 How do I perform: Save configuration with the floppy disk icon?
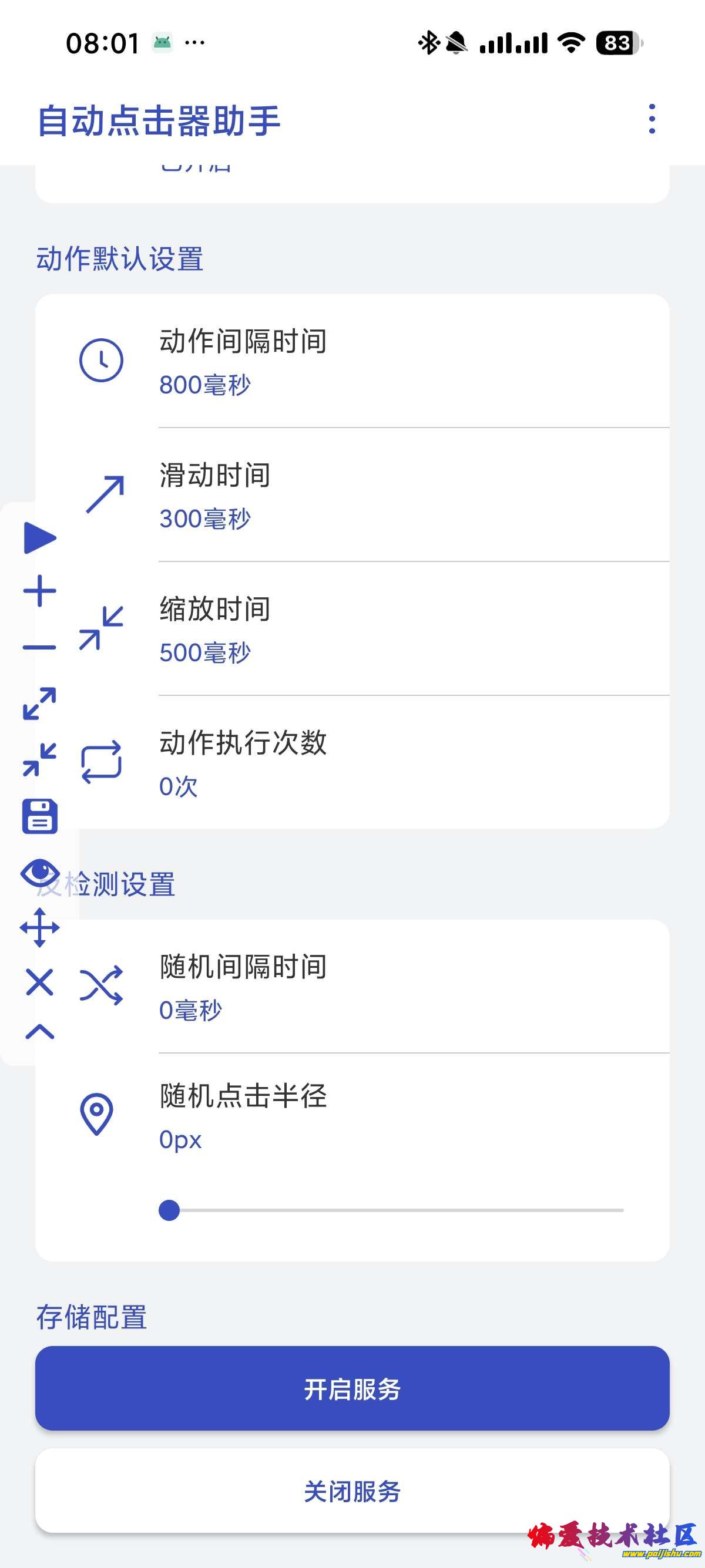click(x=39, y=816)
